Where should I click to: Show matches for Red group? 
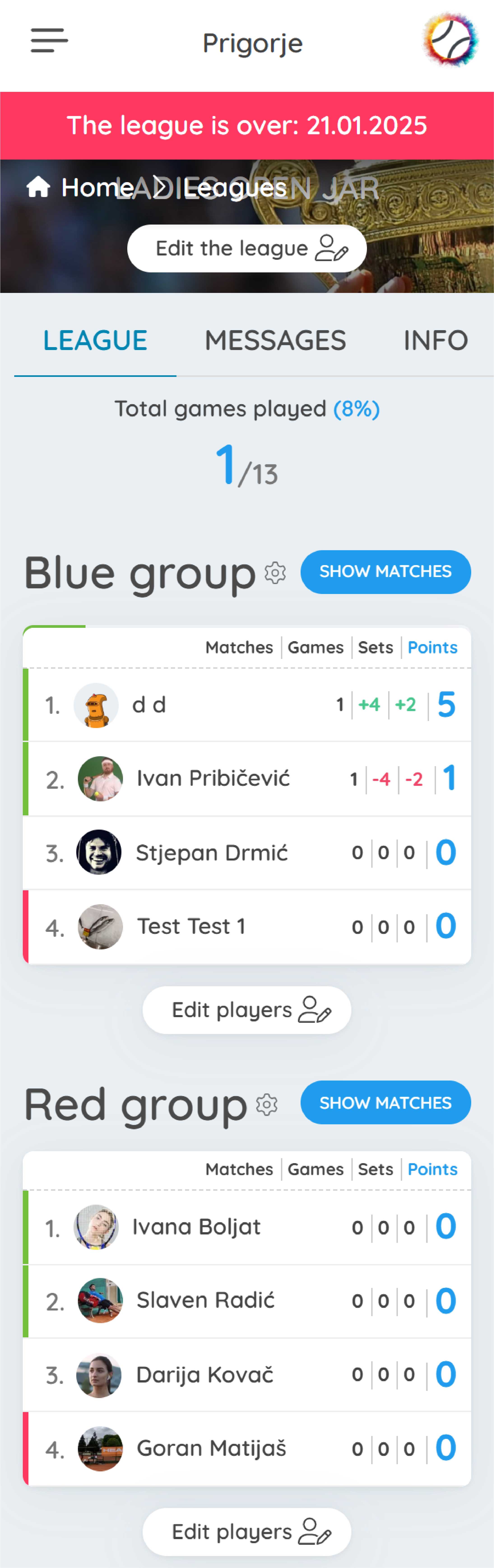tap(385, 1102)
